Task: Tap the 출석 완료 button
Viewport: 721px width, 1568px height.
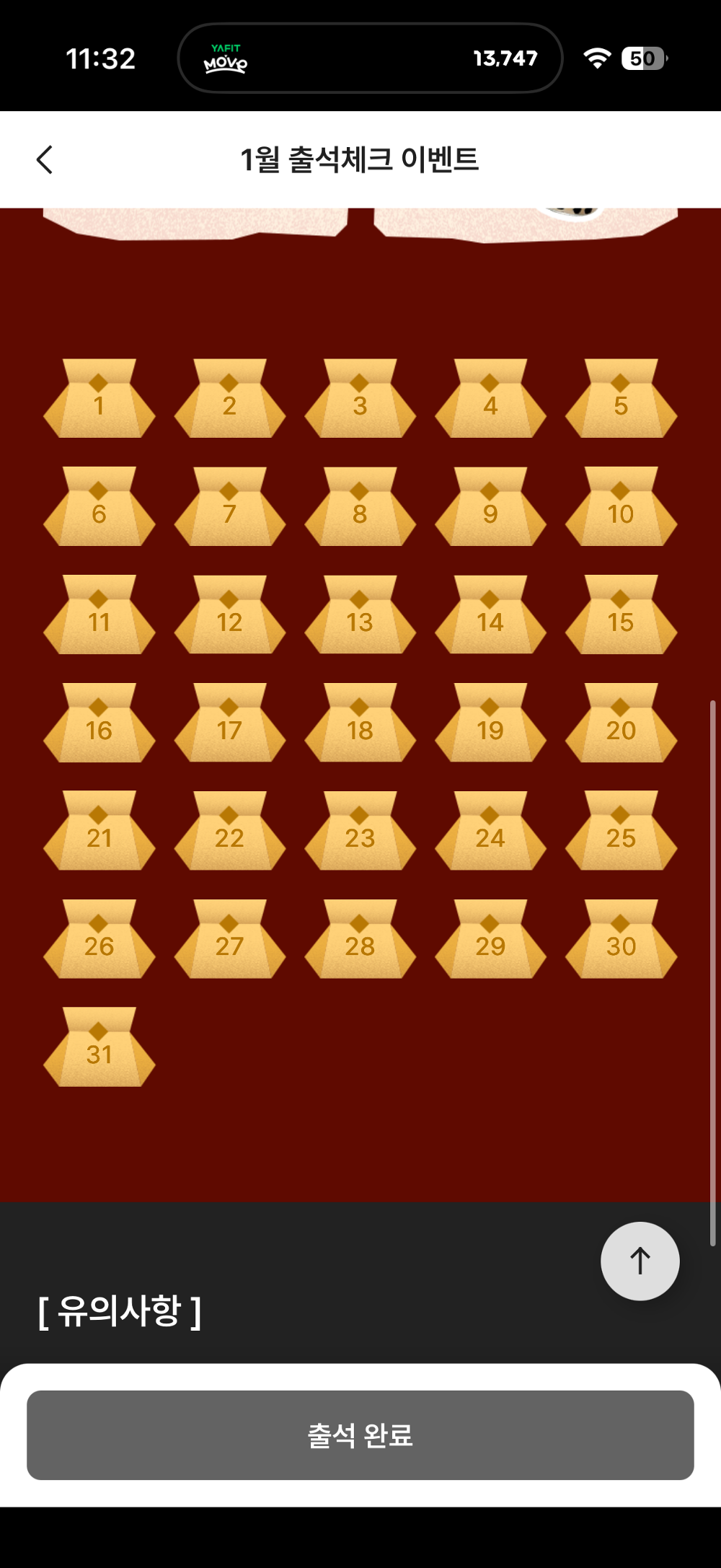Action: [x=360, y=1435]
